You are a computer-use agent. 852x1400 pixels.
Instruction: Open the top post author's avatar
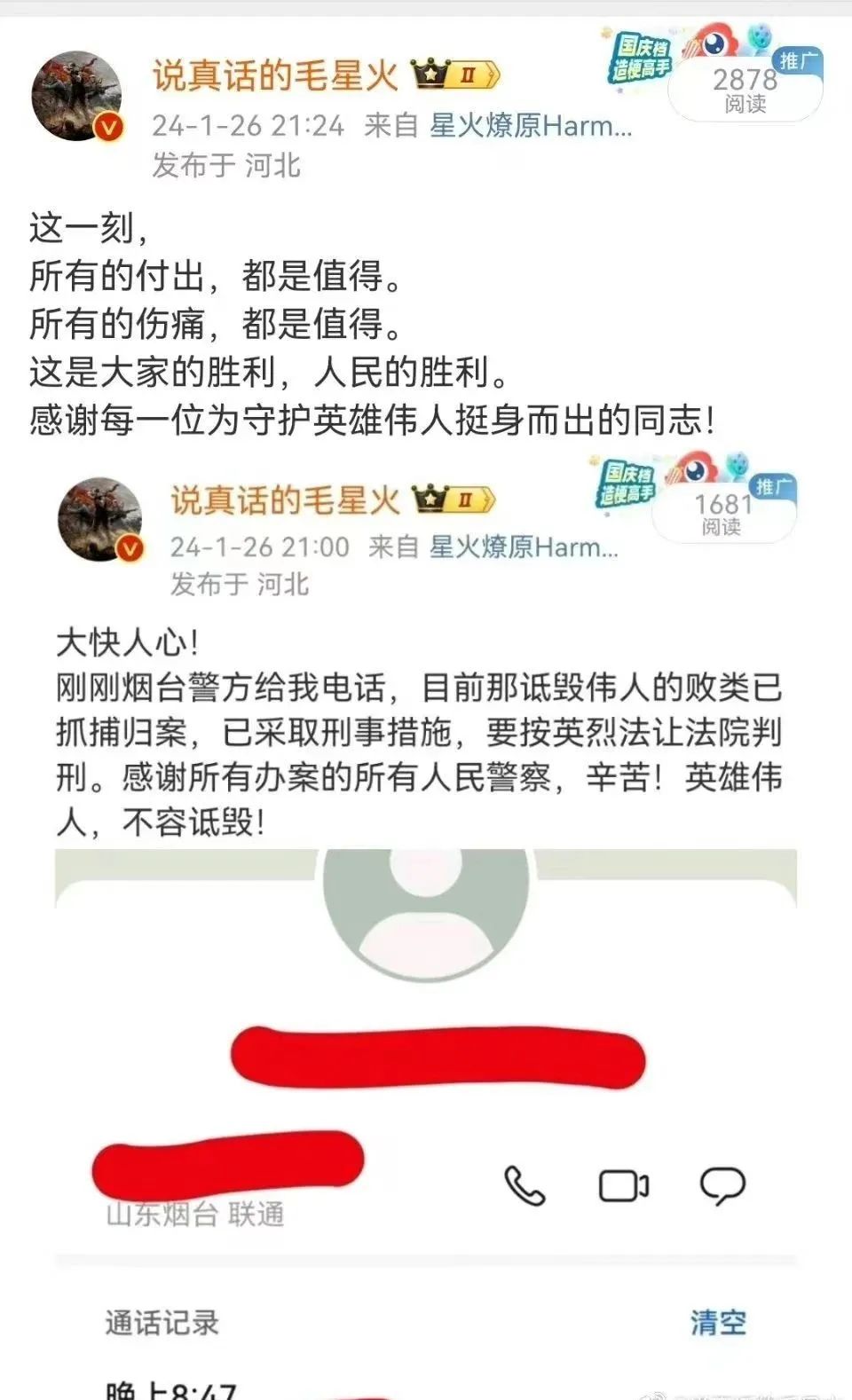point(76,96)
